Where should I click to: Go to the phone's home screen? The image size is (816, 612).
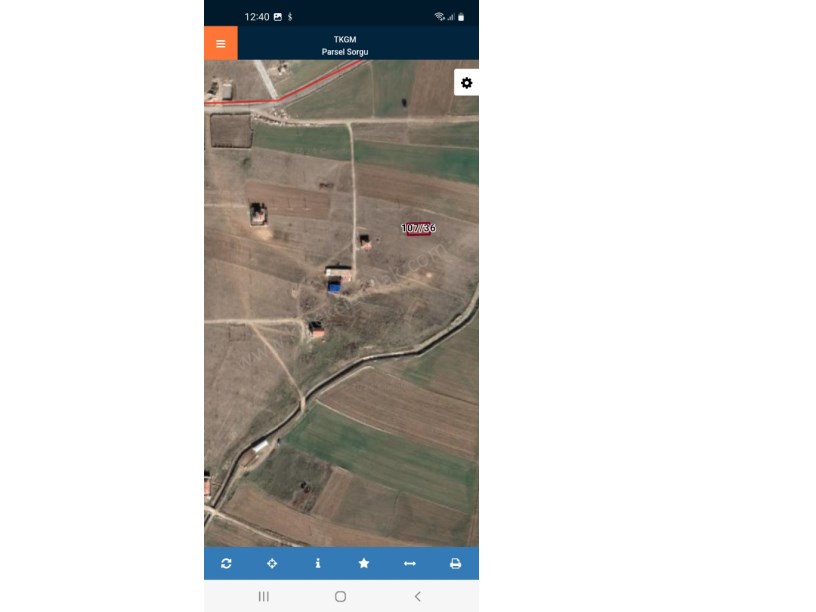340,596
